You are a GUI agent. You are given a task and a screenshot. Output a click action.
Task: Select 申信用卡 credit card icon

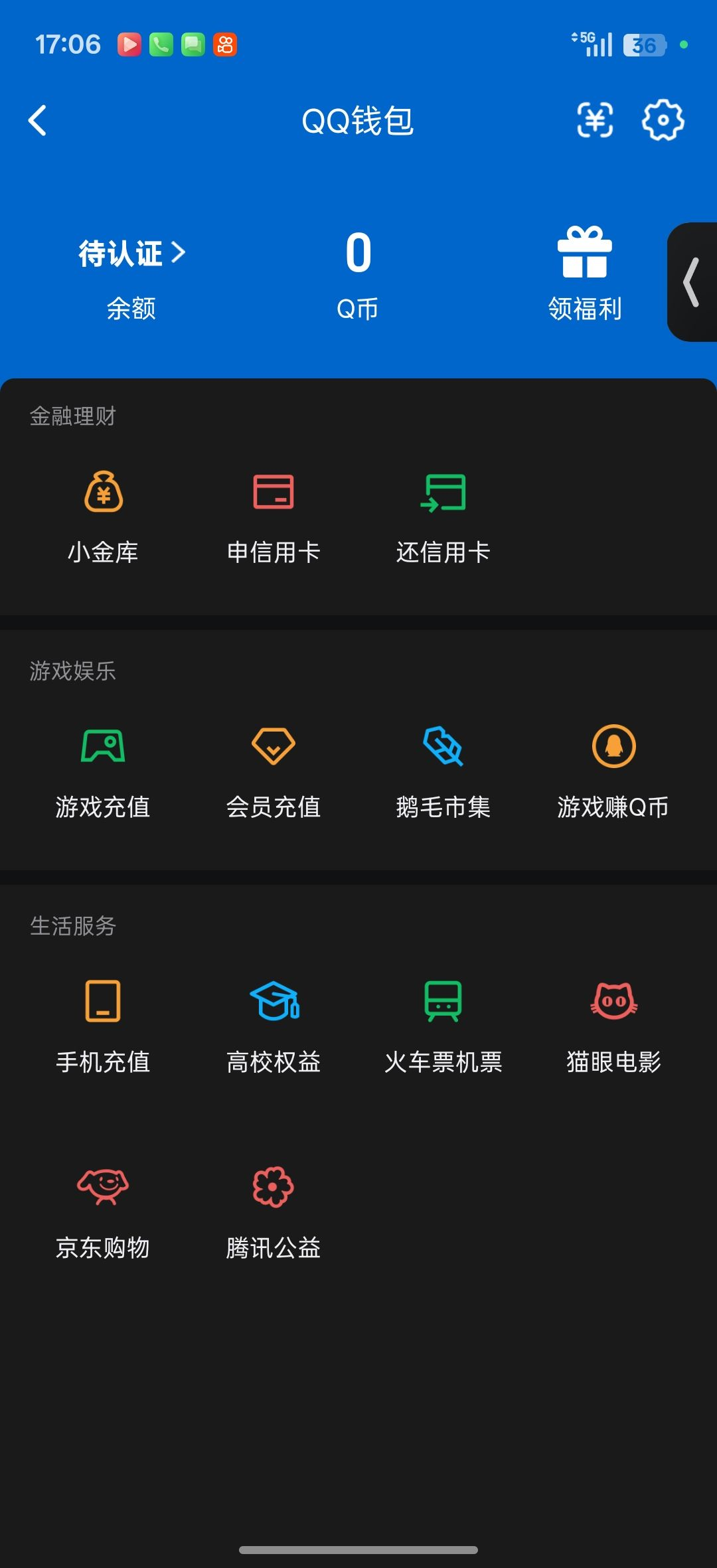click(x=274, y=493)
